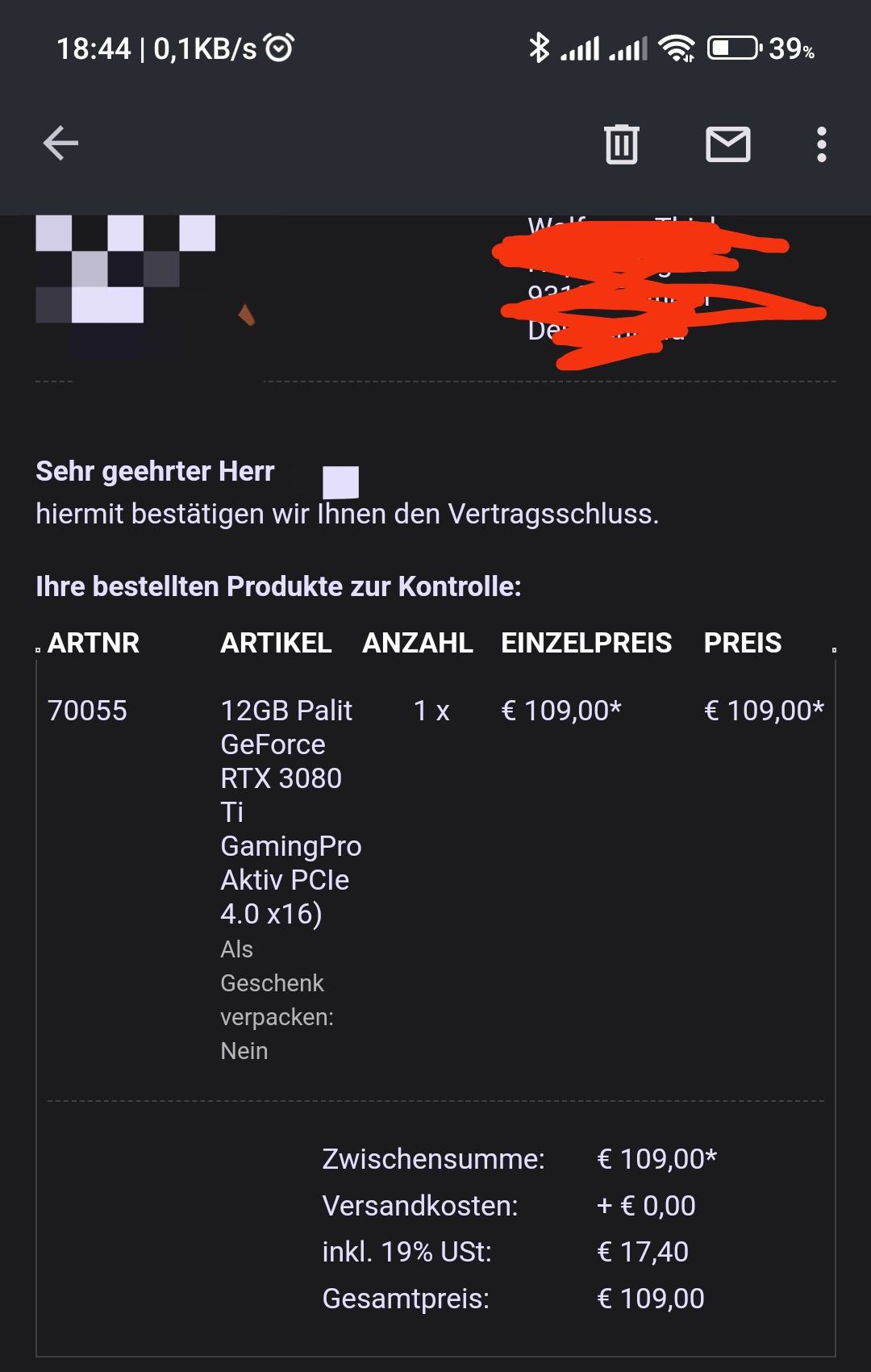Delete this email
Image resolution: width=871 pixels, height=1372 pixels.
click(621, 144)
